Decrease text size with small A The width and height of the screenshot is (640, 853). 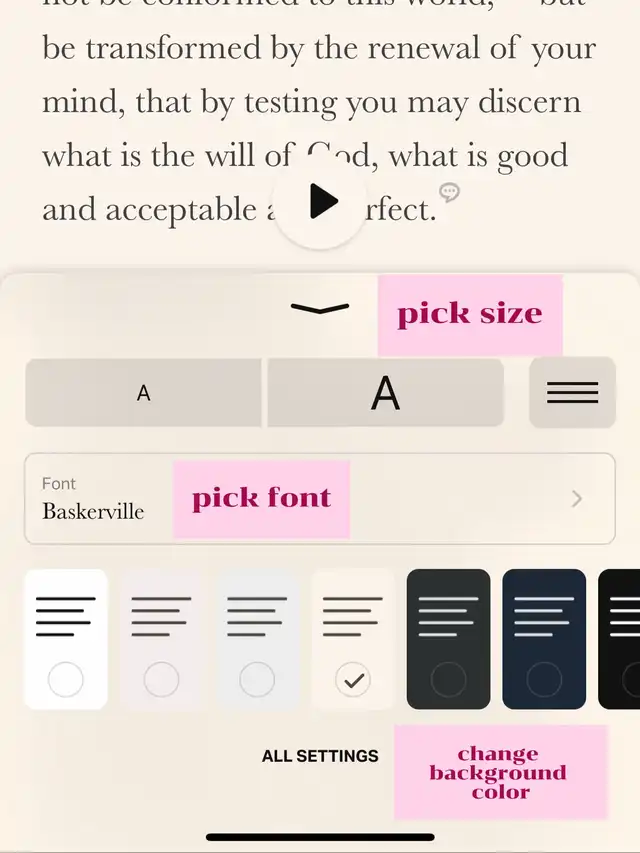[x=143, y=393]
